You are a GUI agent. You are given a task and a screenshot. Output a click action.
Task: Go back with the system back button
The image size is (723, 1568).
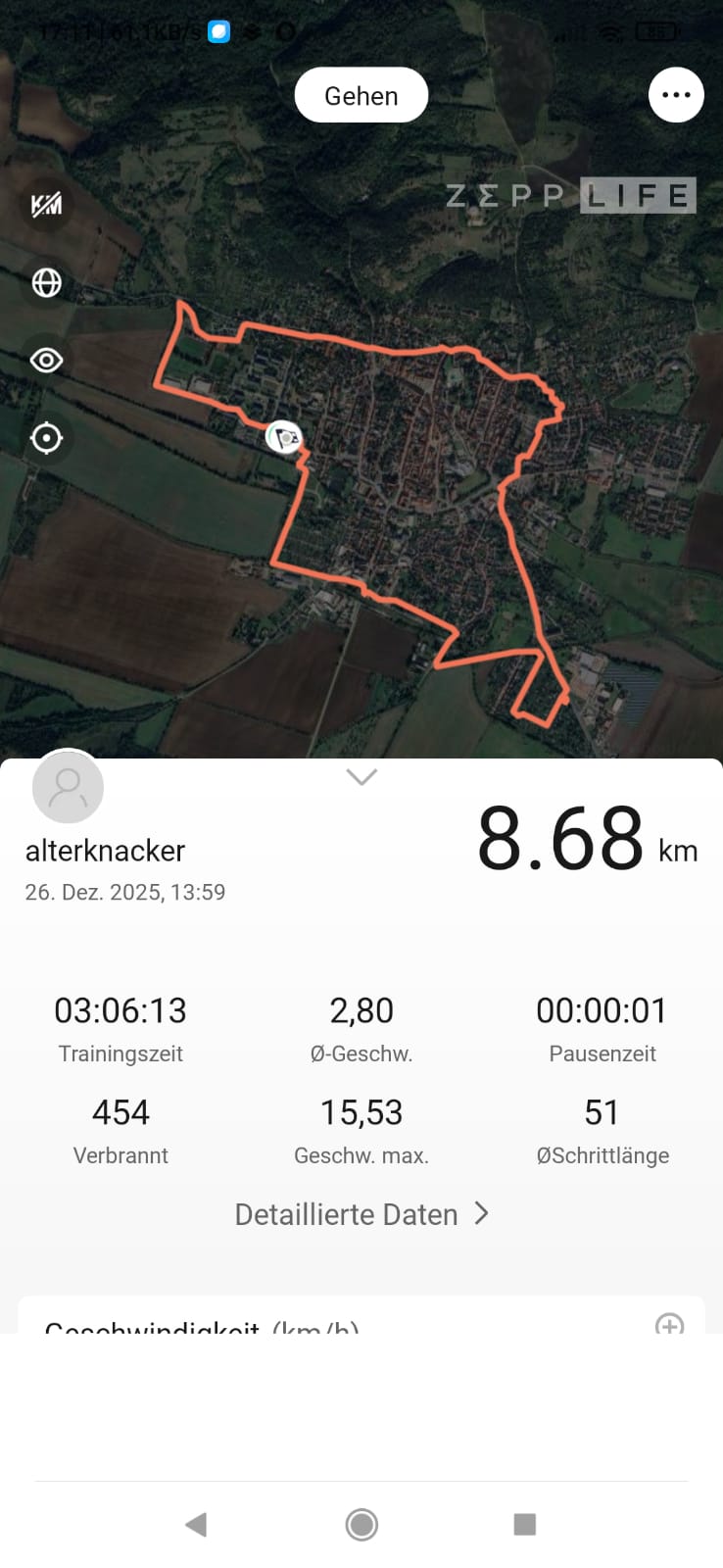click(196, 1524)
